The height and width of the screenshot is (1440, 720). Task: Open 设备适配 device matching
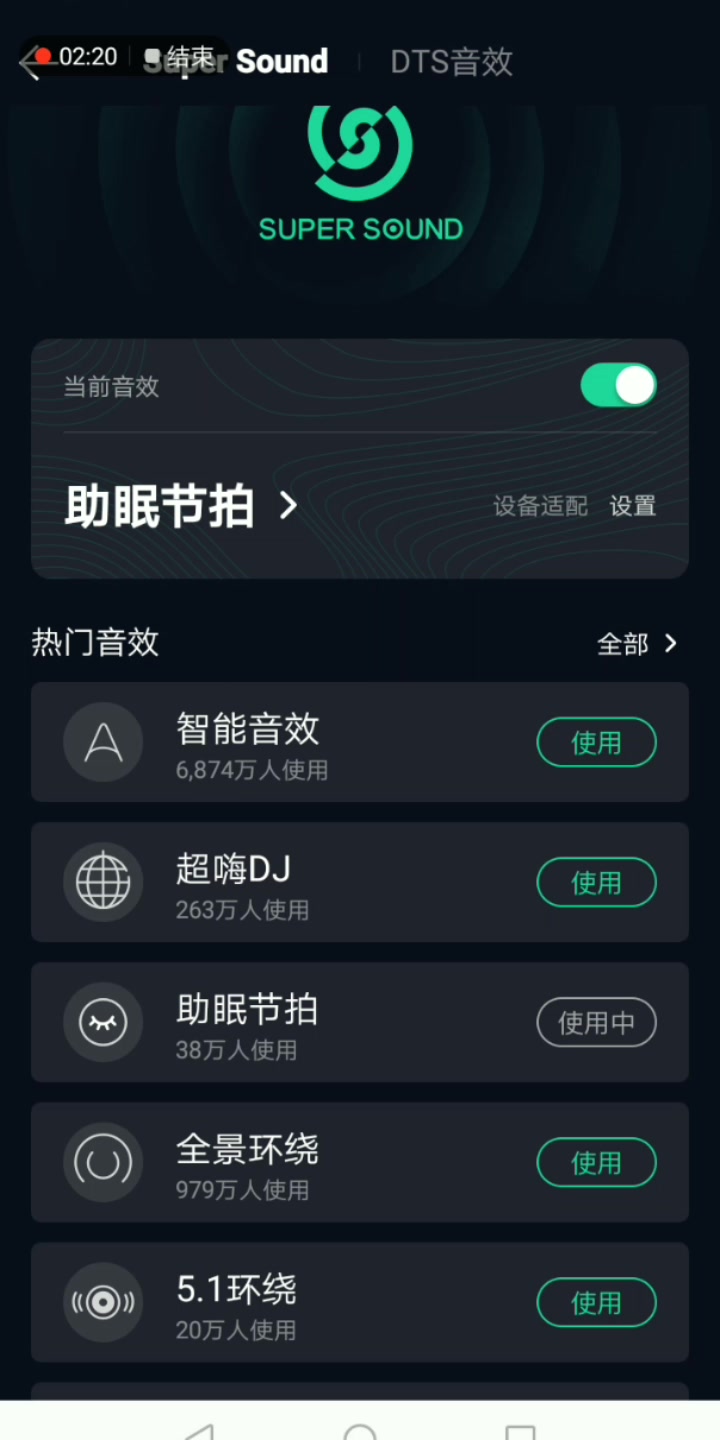point(539,506)
